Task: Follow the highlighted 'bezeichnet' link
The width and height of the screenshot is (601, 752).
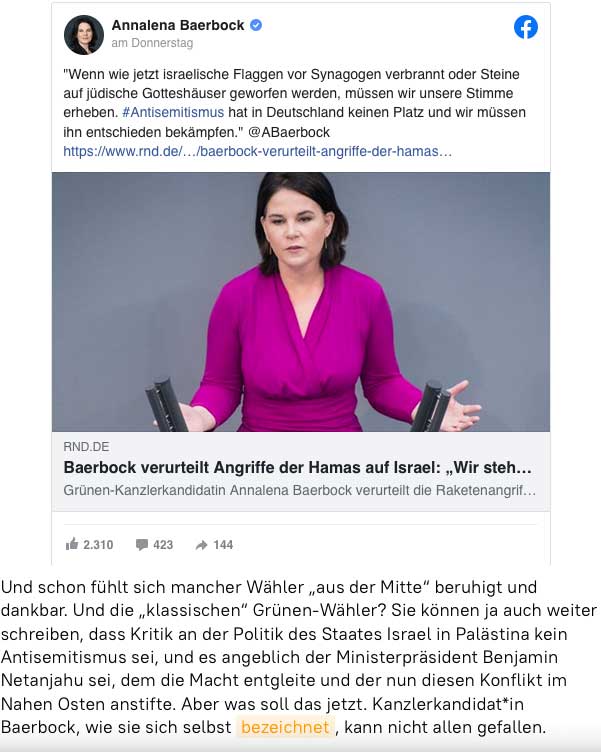Action: [x=285, y=728]
